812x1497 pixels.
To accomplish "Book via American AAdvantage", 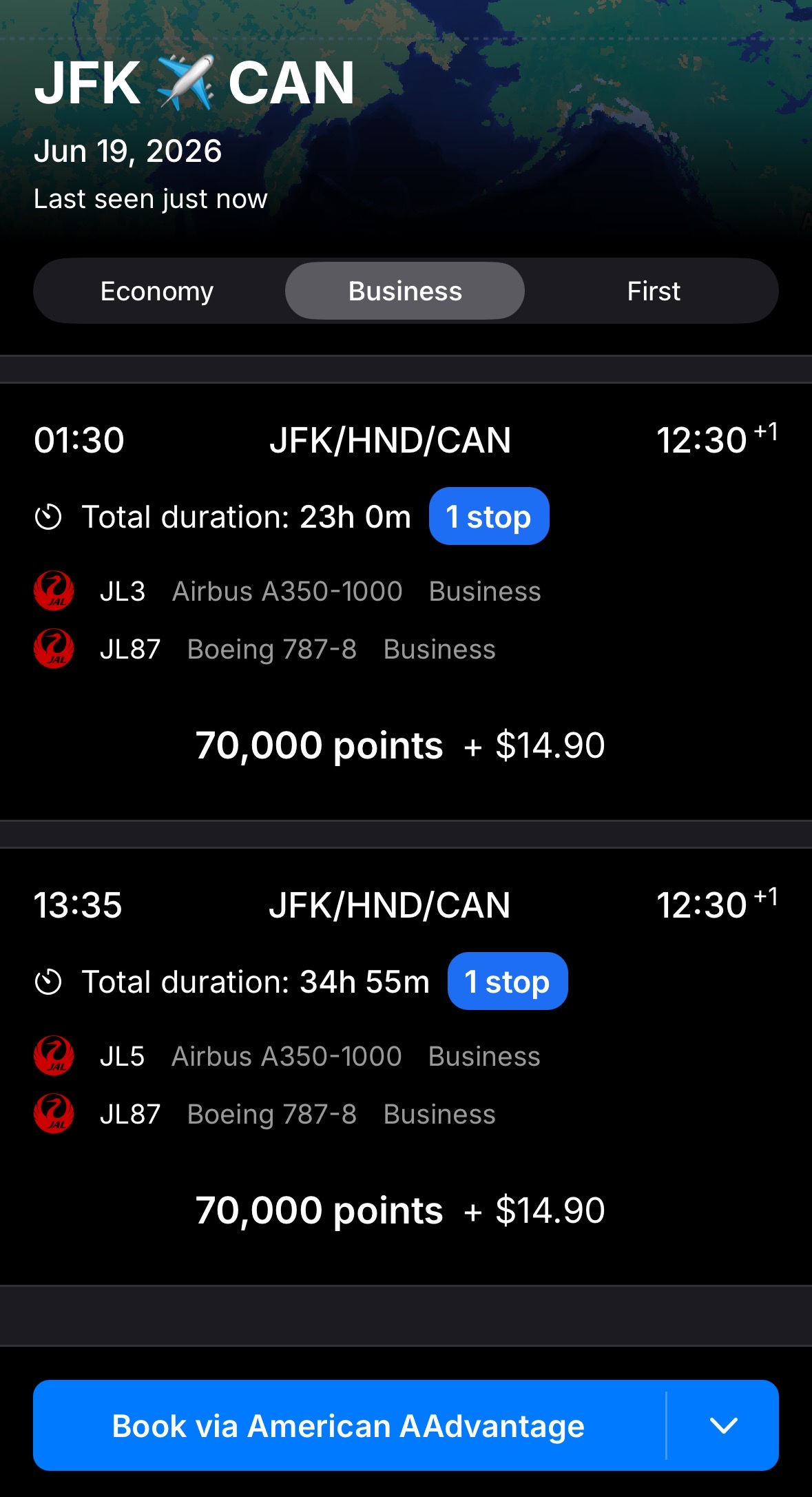I will pos(348,1425).
